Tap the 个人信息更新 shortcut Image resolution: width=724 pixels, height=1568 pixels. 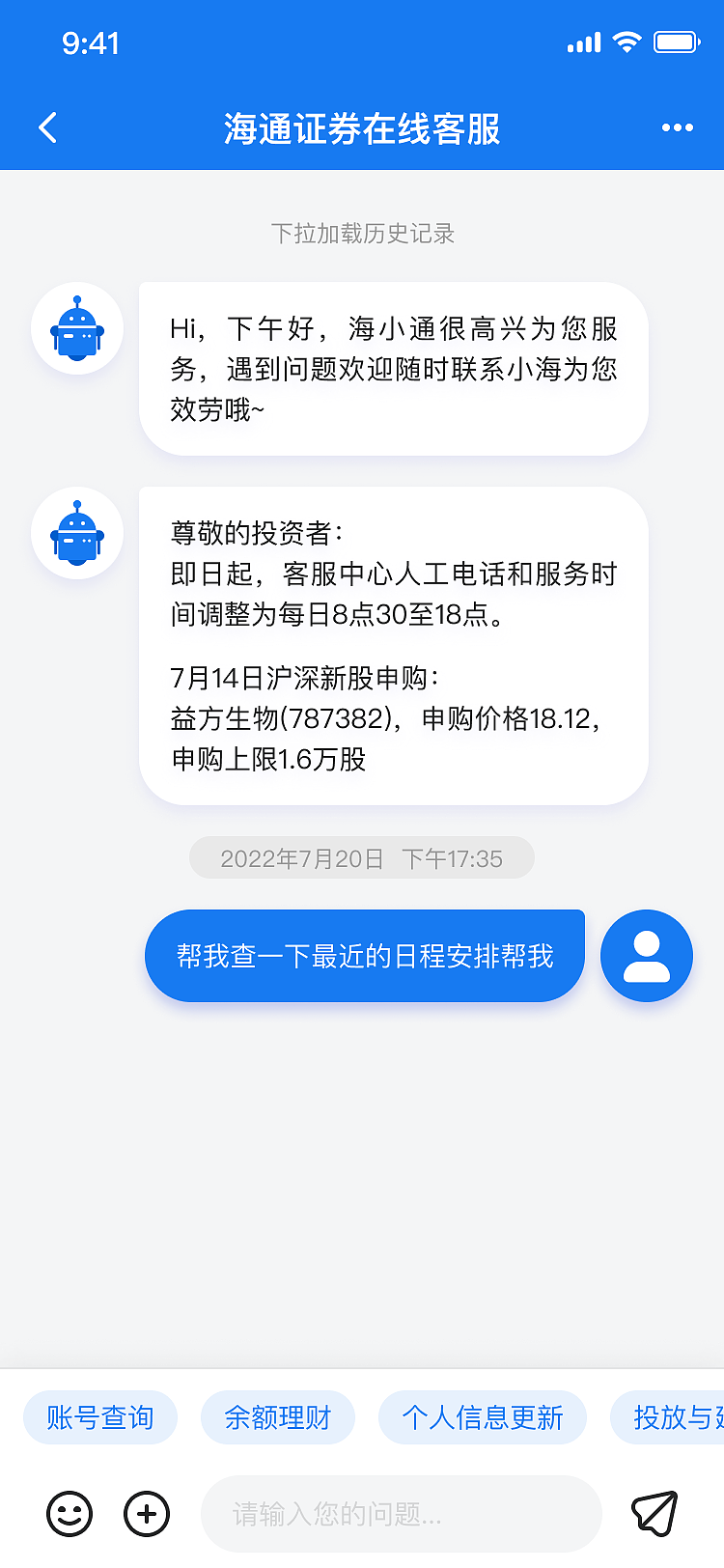[483, 1416]
